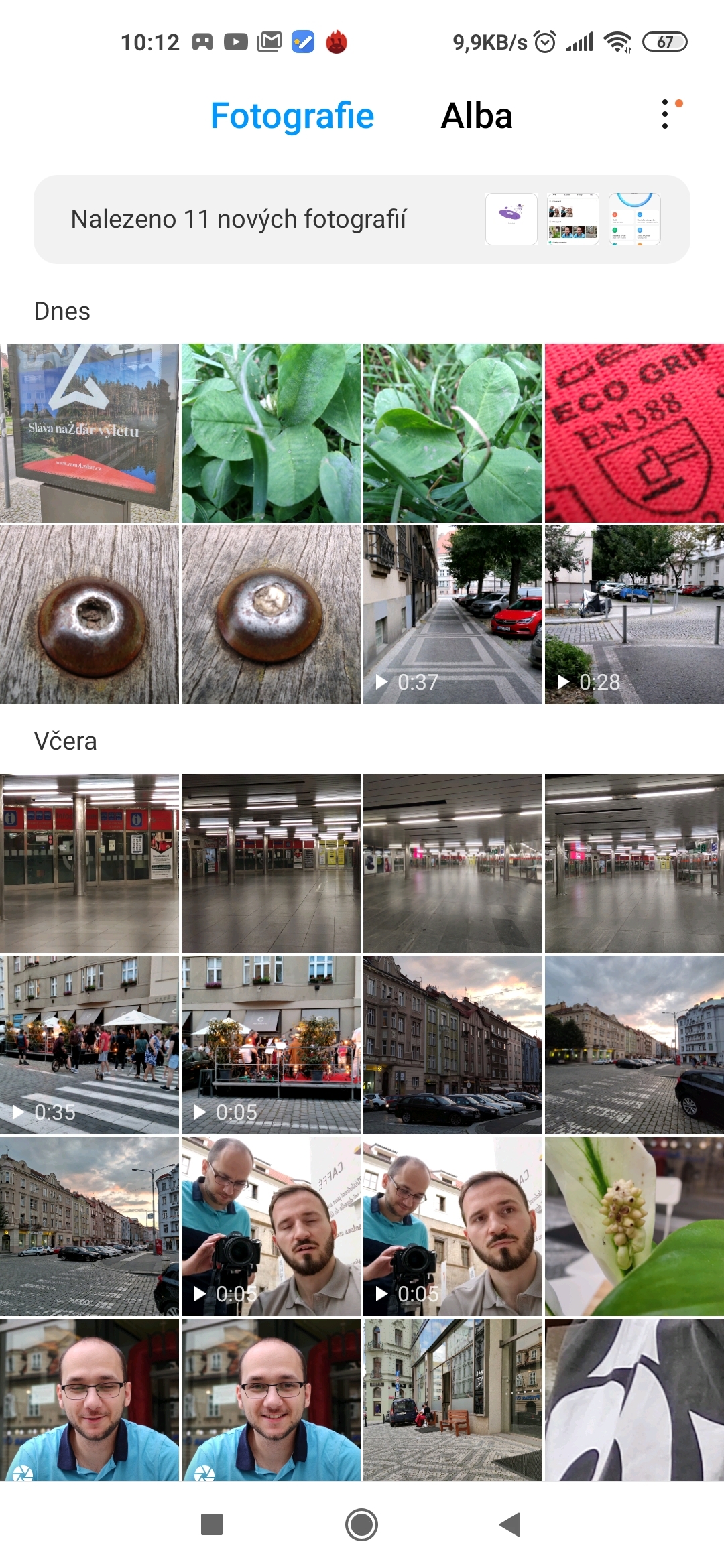Play the 0:37 sidewalk video
724x1568 pixels.
452,614
